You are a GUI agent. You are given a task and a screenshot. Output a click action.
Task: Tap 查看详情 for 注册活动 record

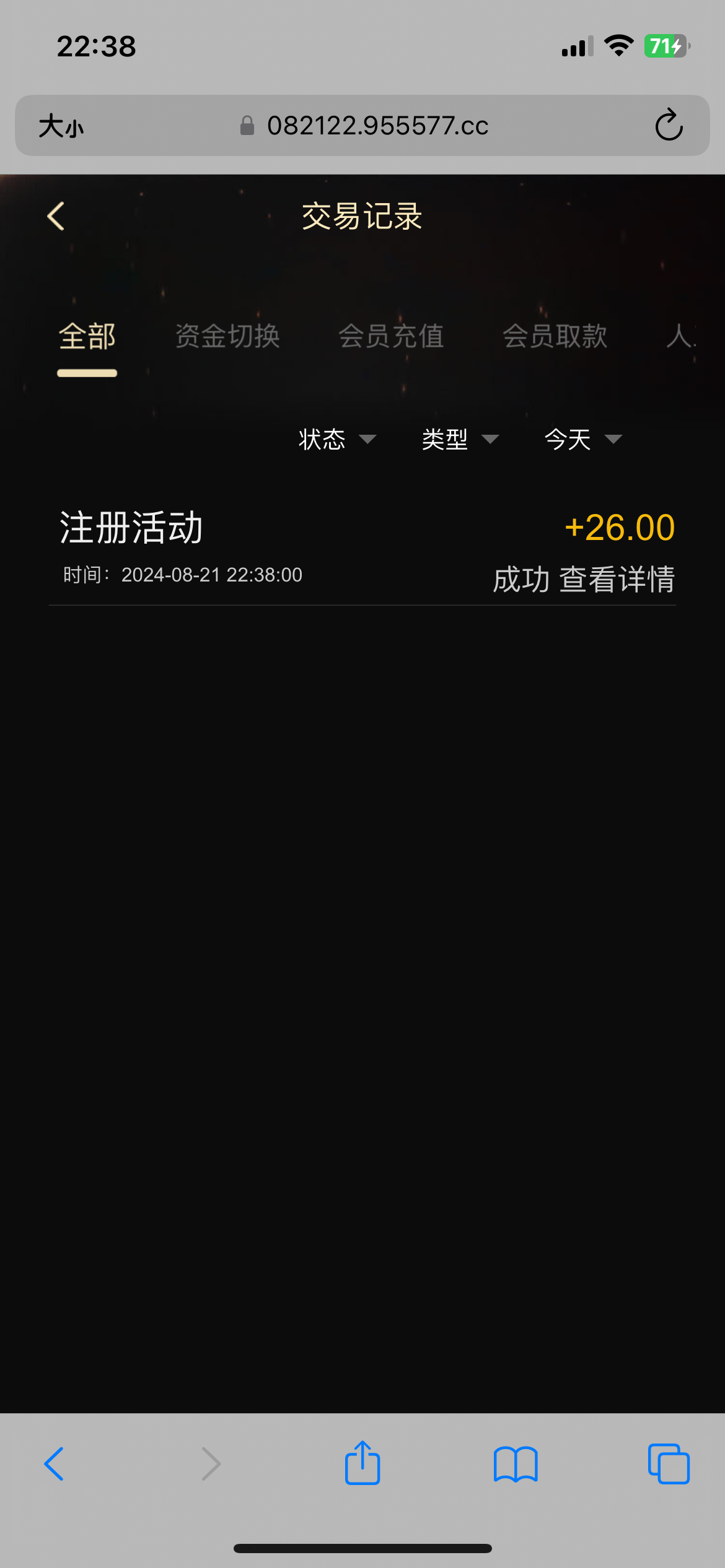[617, 580]
